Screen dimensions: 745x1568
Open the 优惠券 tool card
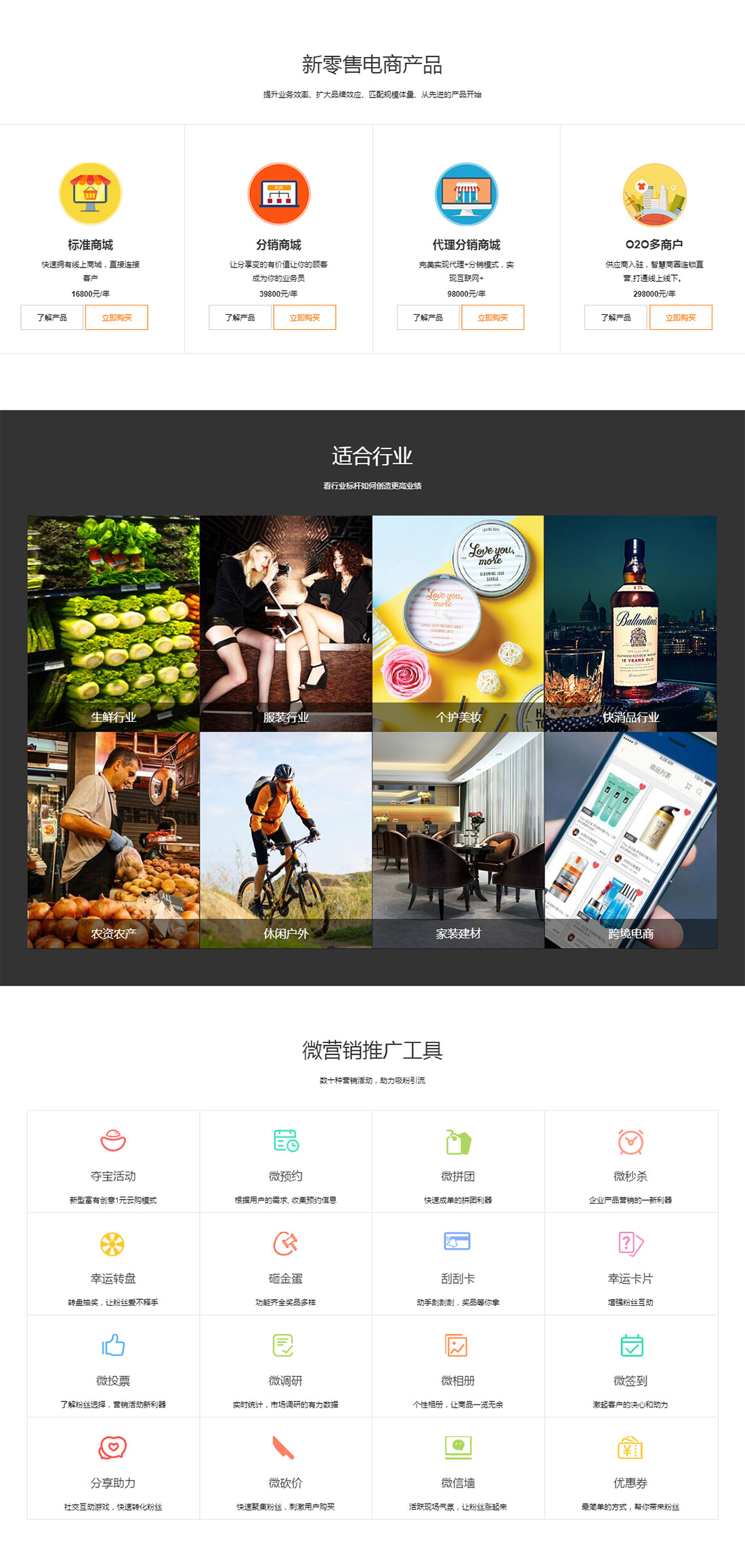pos(631,1468)
